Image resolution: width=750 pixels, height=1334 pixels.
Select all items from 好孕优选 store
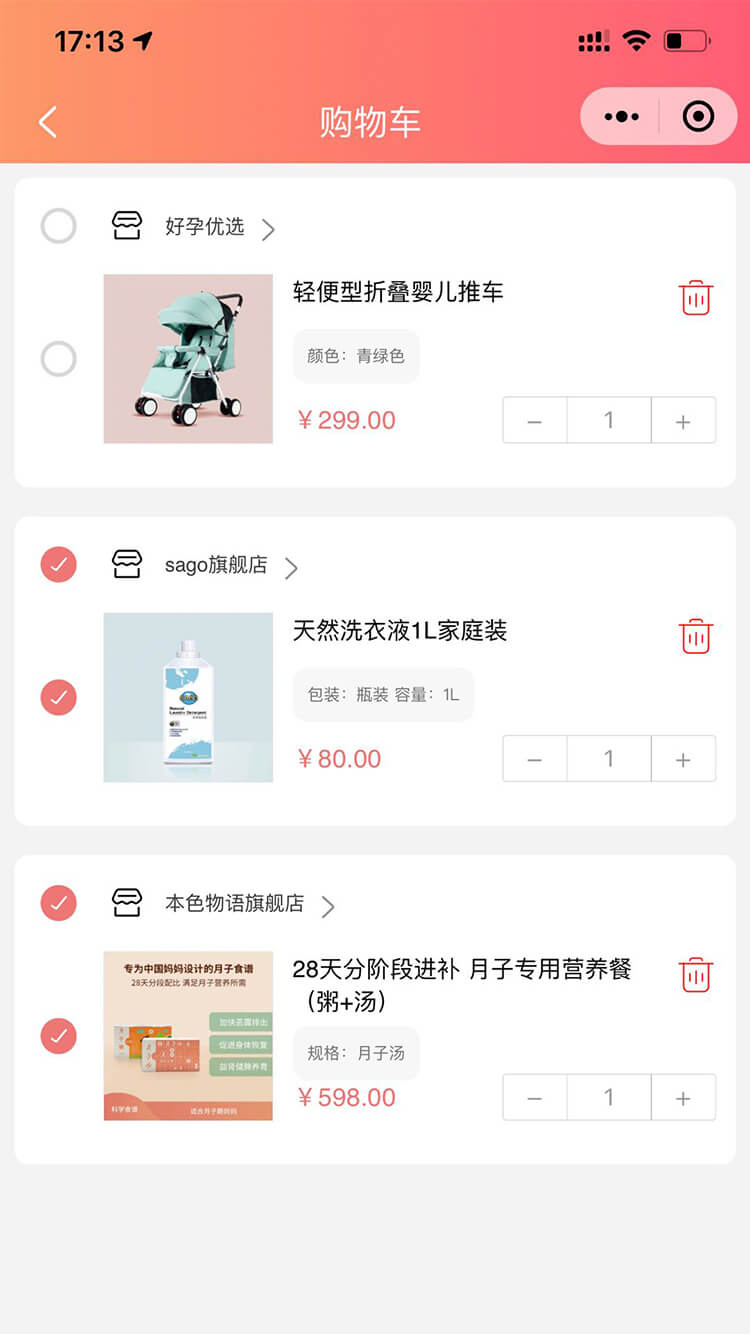pos(58,226)
